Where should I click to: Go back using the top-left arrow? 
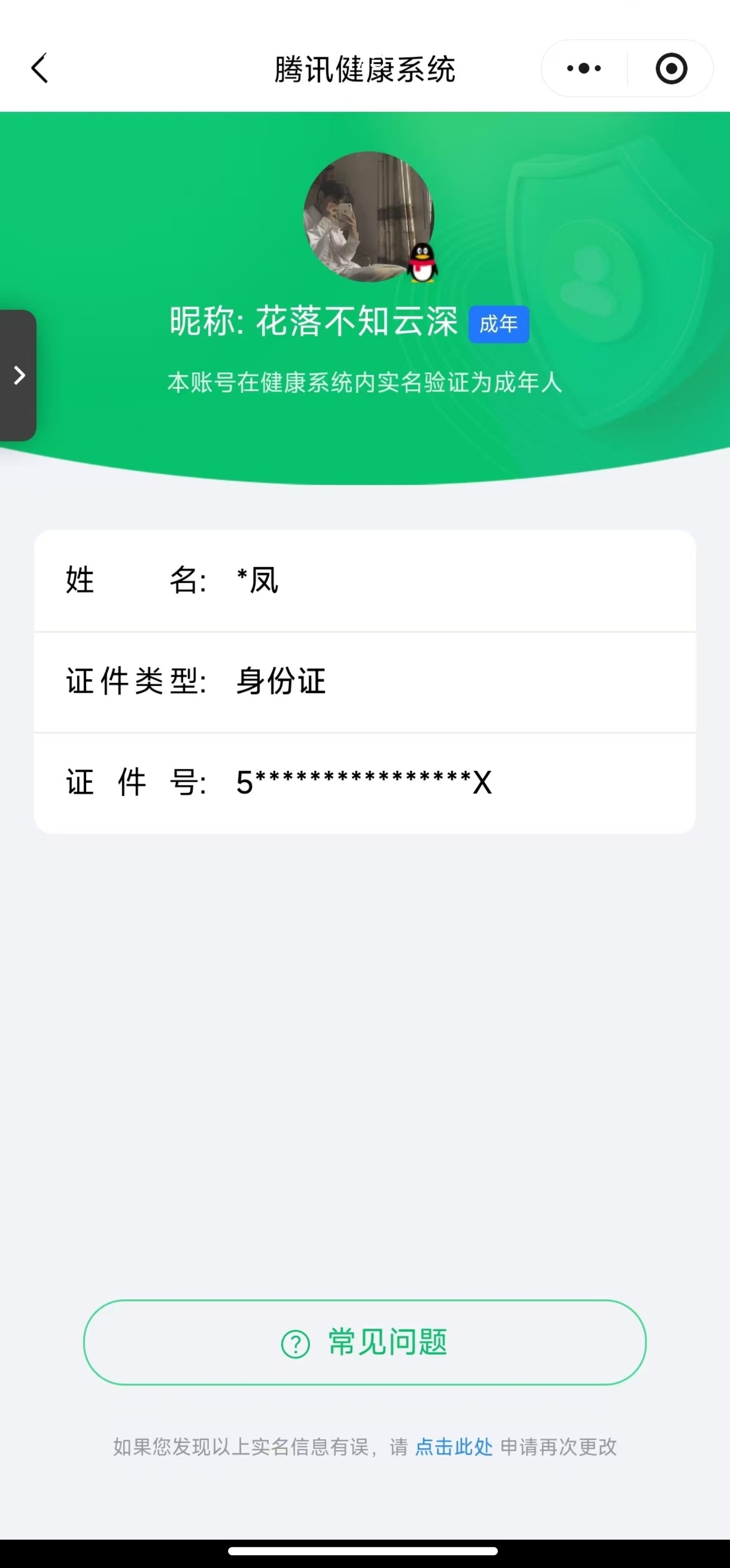(x=40, y=68)
